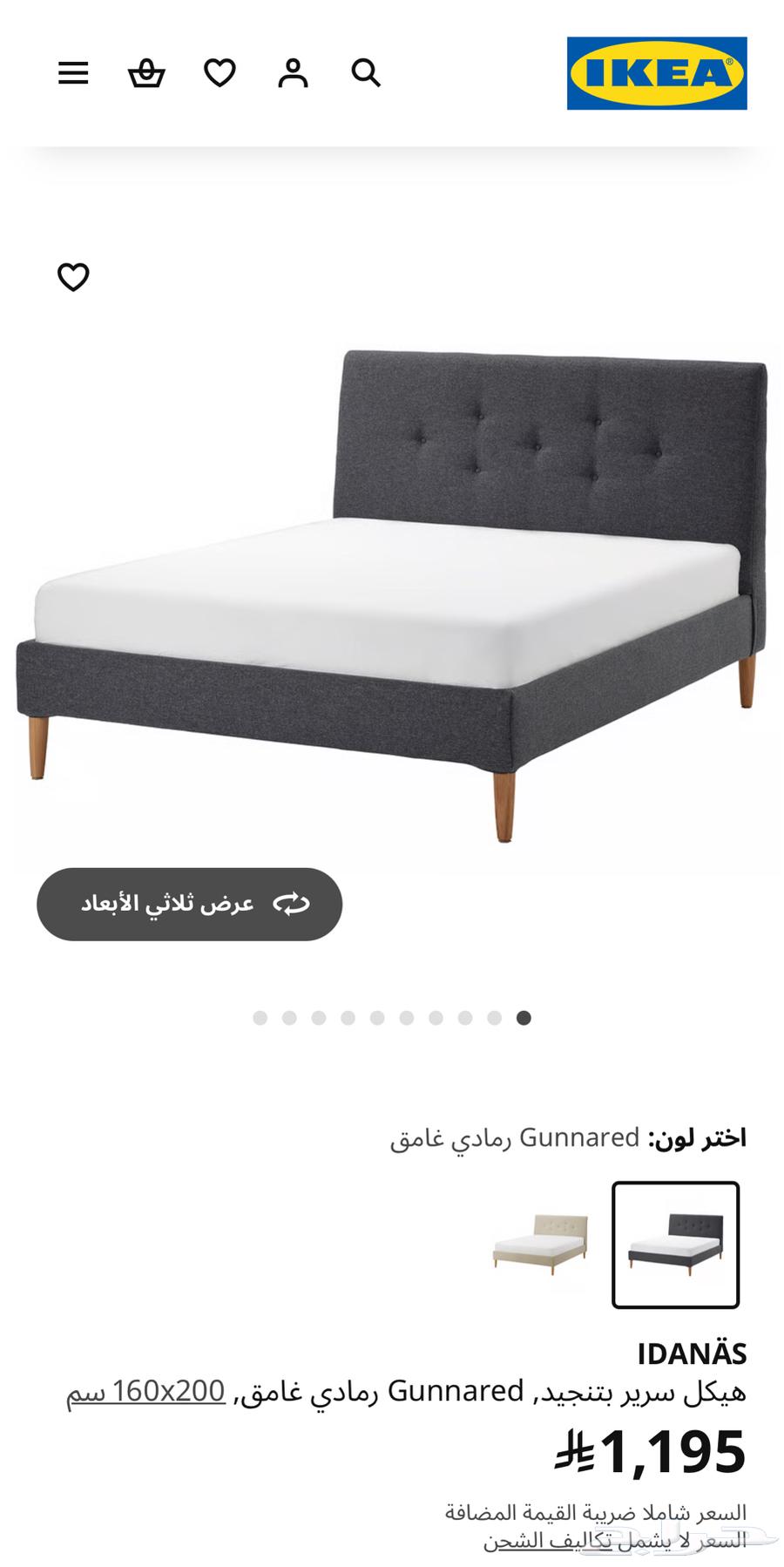Screen dimensions: 784x1567
Task: Select the first image carousel dot
Action: click(258, 1017)
